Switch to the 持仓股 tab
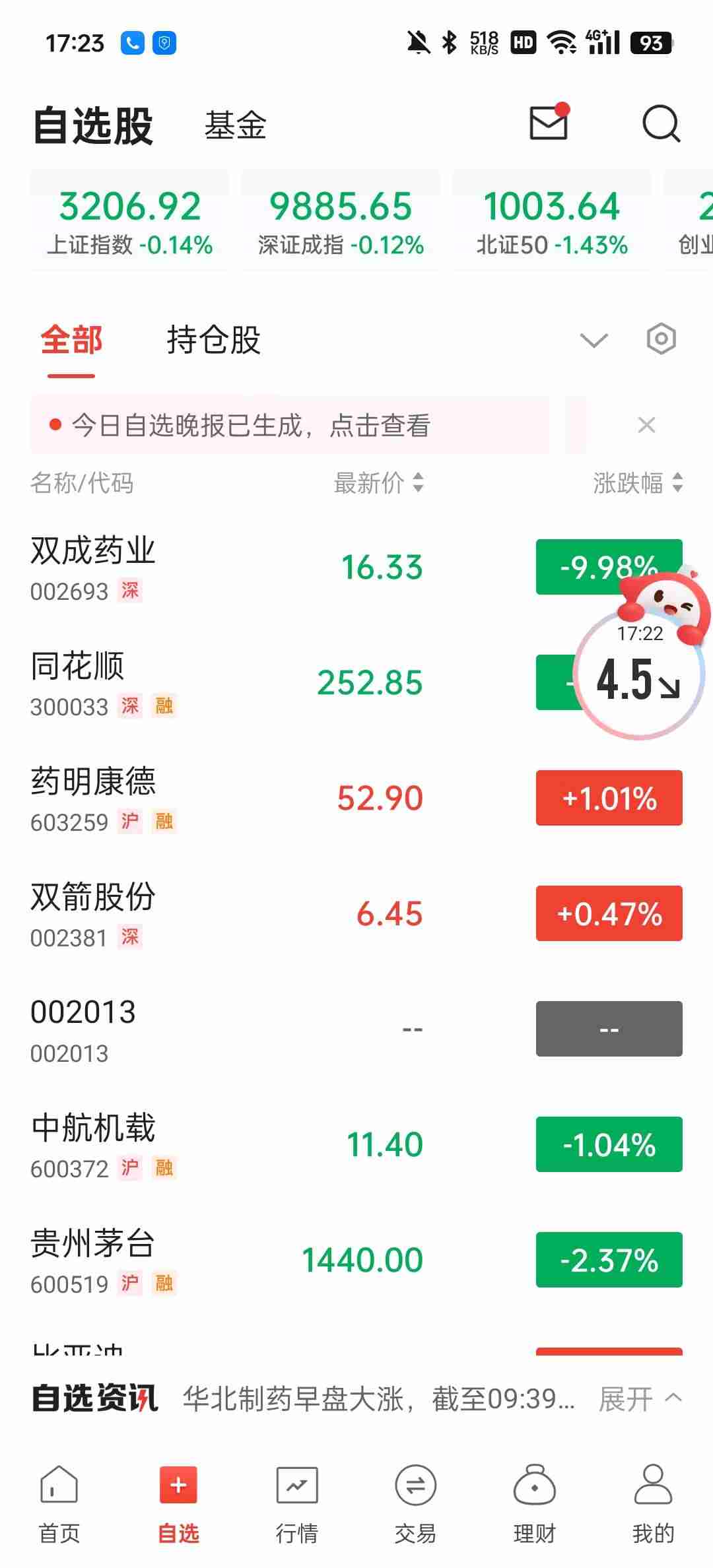 click(x=213, y=341)
